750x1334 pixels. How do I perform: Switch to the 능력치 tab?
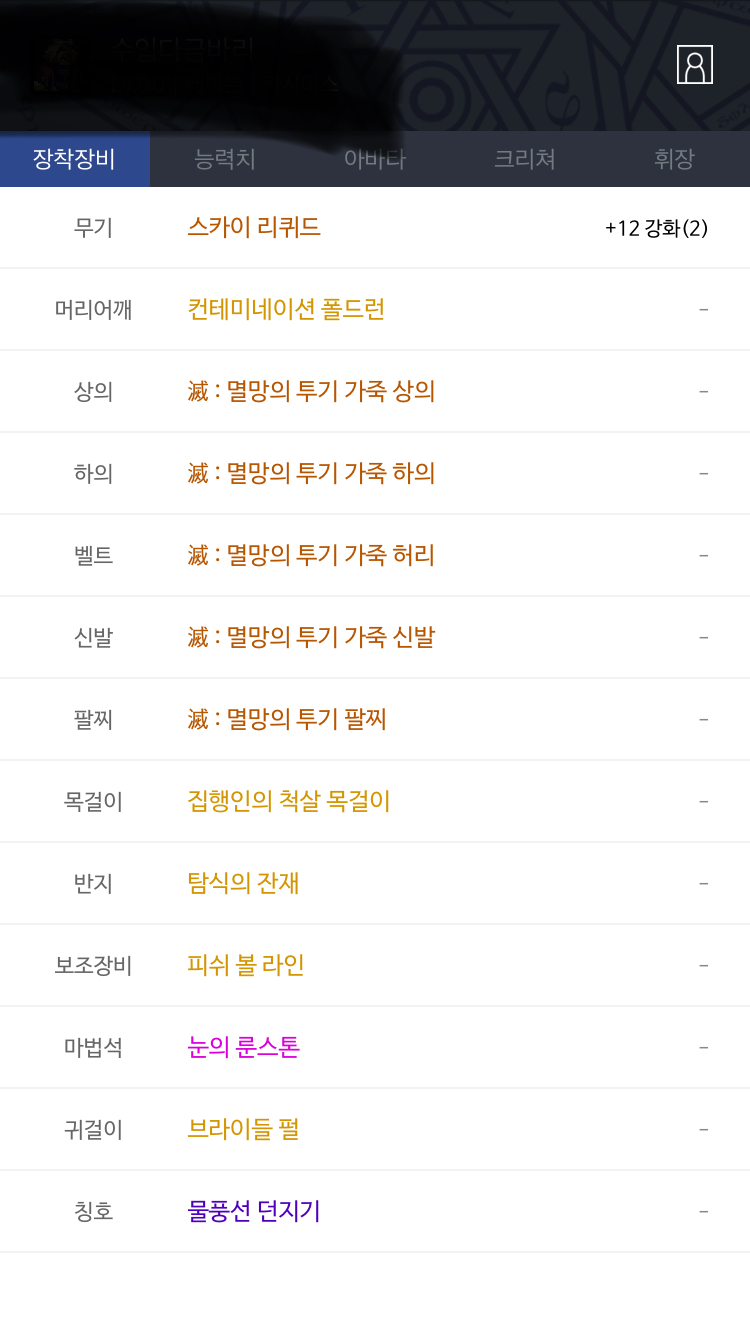tap(225, 159)
